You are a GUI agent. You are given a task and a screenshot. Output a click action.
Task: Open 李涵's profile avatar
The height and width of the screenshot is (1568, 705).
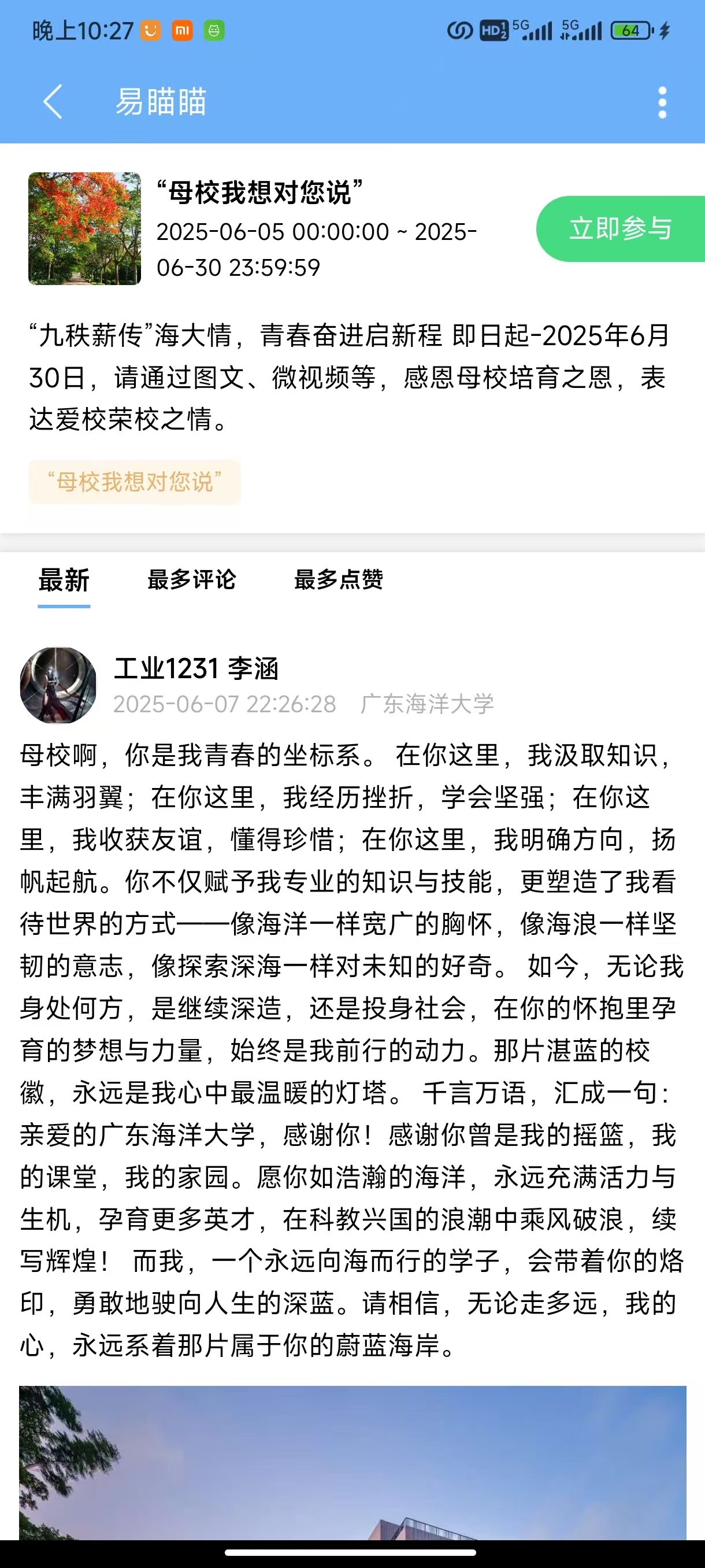pos(58,685)
